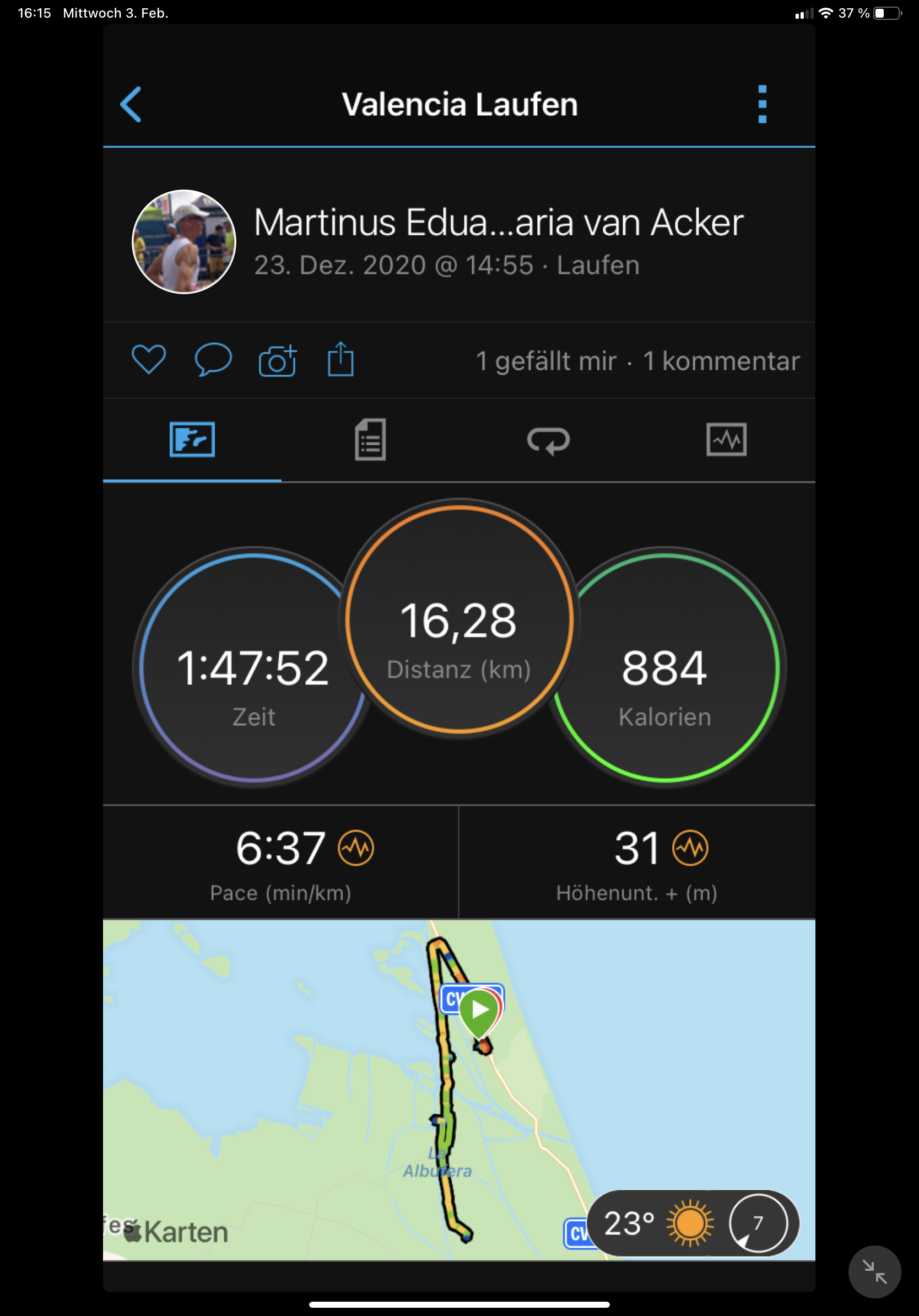
Task: Open Martinus van Acker's profile picture
Action: pyautogui.click(x=184, y=242)
